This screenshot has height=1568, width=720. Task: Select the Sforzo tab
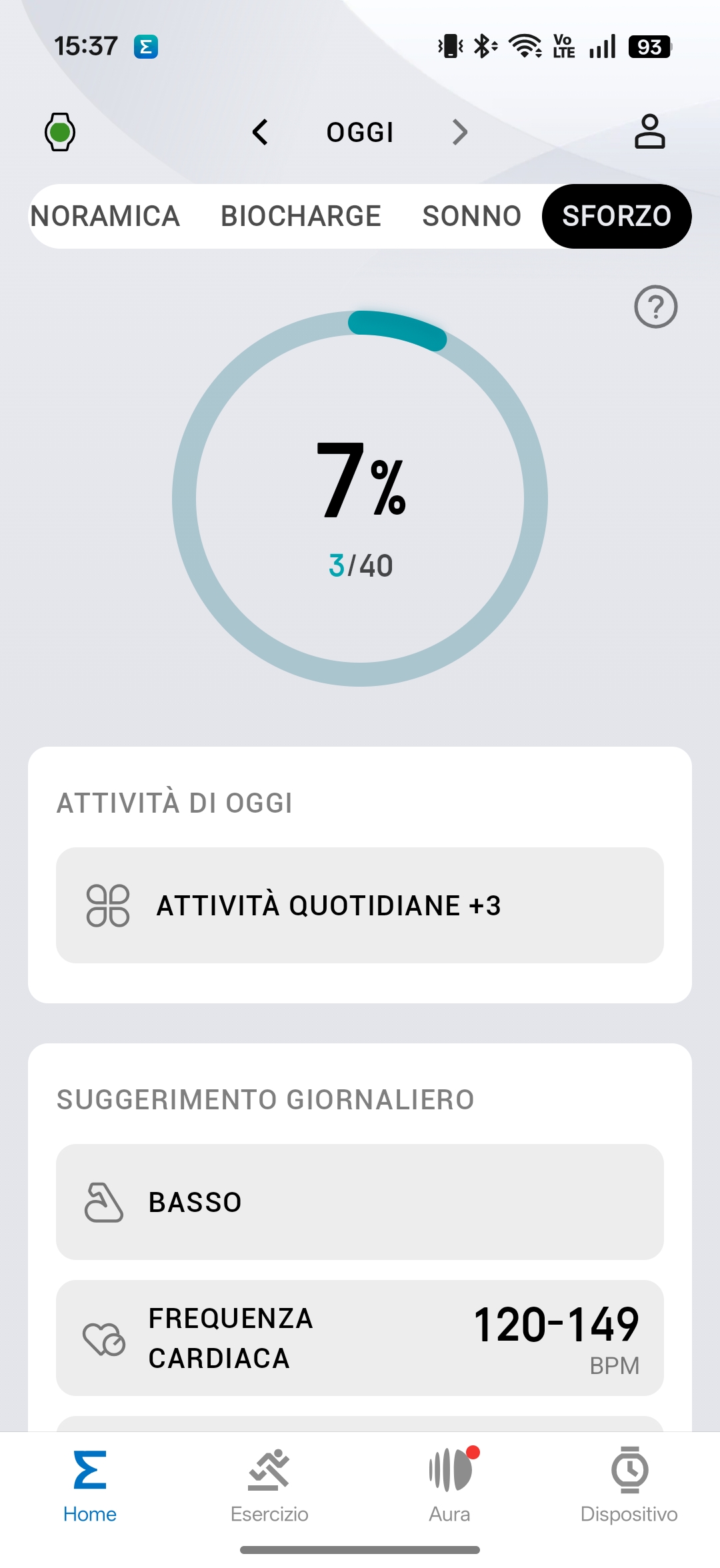(617, 217)
